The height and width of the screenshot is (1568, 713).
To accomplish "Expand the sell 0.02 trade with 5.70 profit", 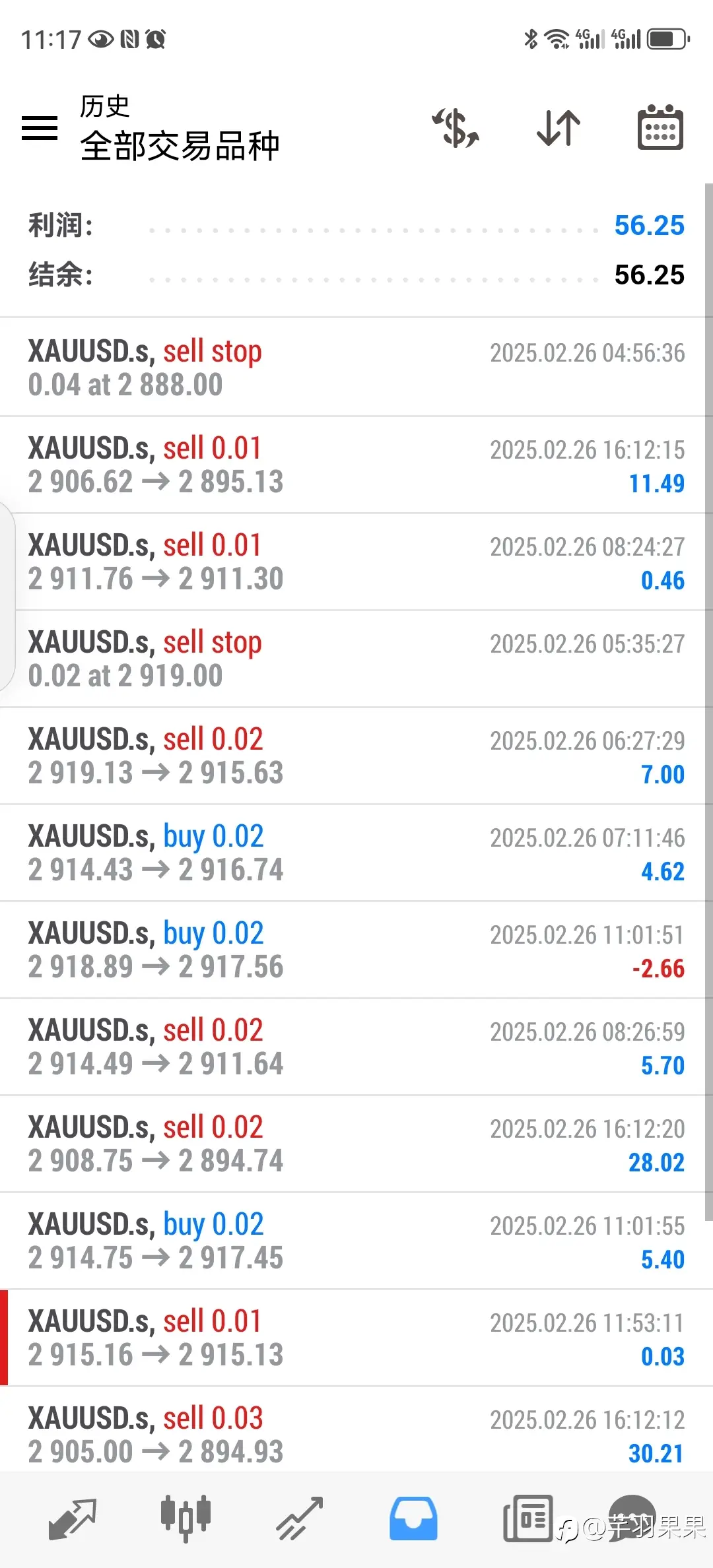I will pos(356,1047).
